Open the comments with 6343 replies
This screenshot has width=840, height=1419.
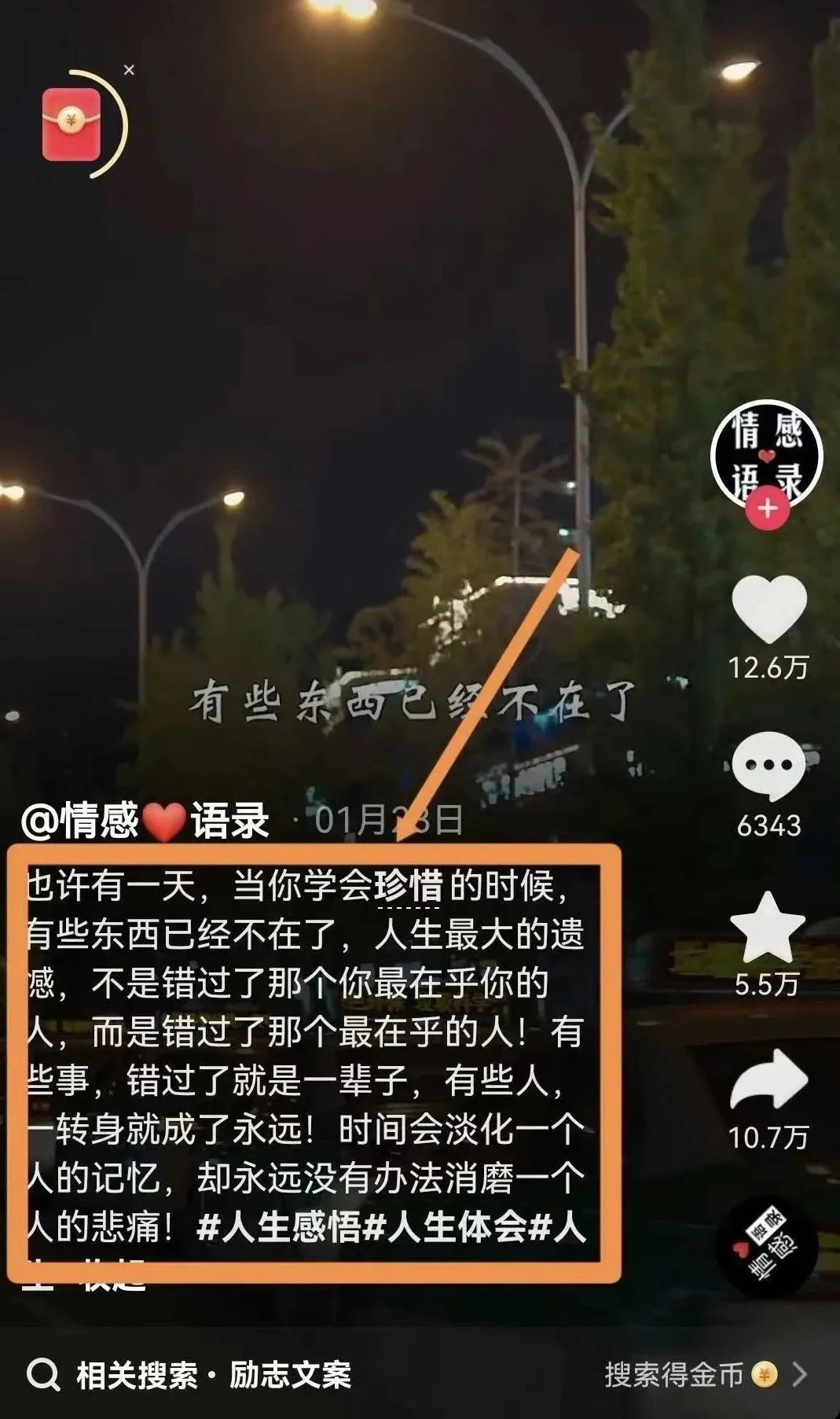(x=768, y=766)
